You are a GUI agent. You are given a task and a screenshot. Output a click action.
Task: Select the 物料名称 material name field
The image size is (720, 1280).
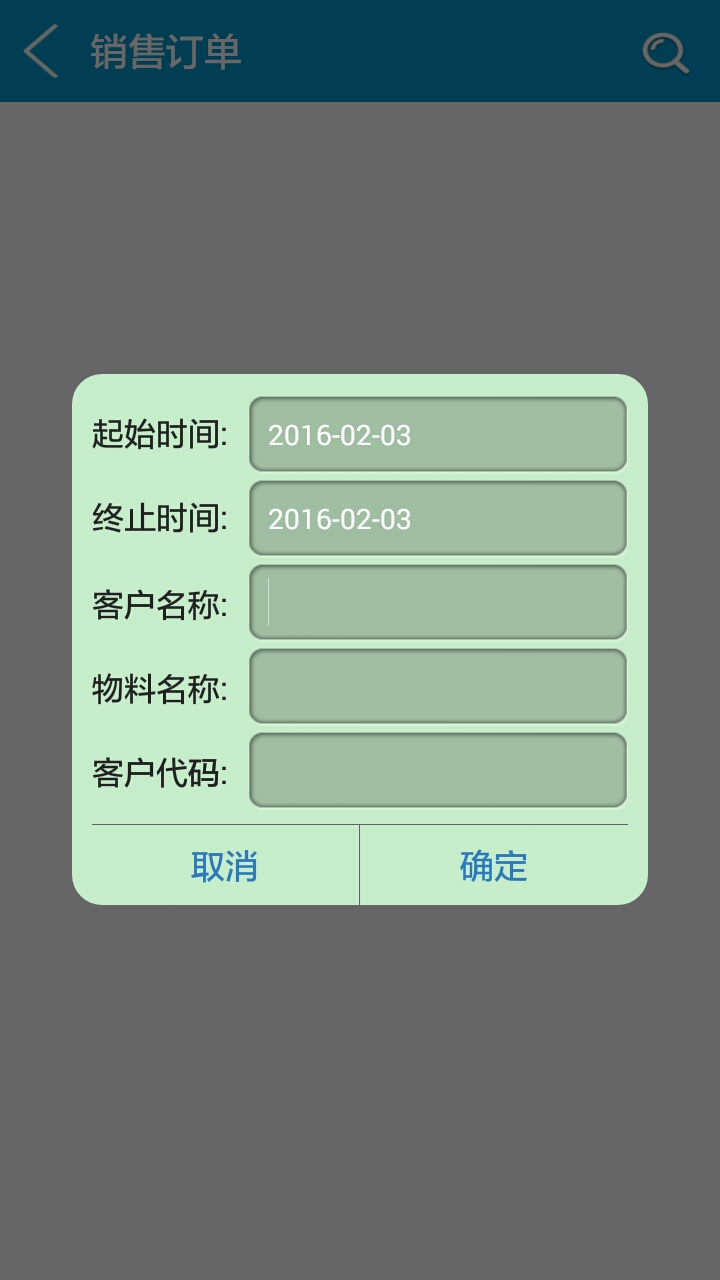tap(438, 686)
